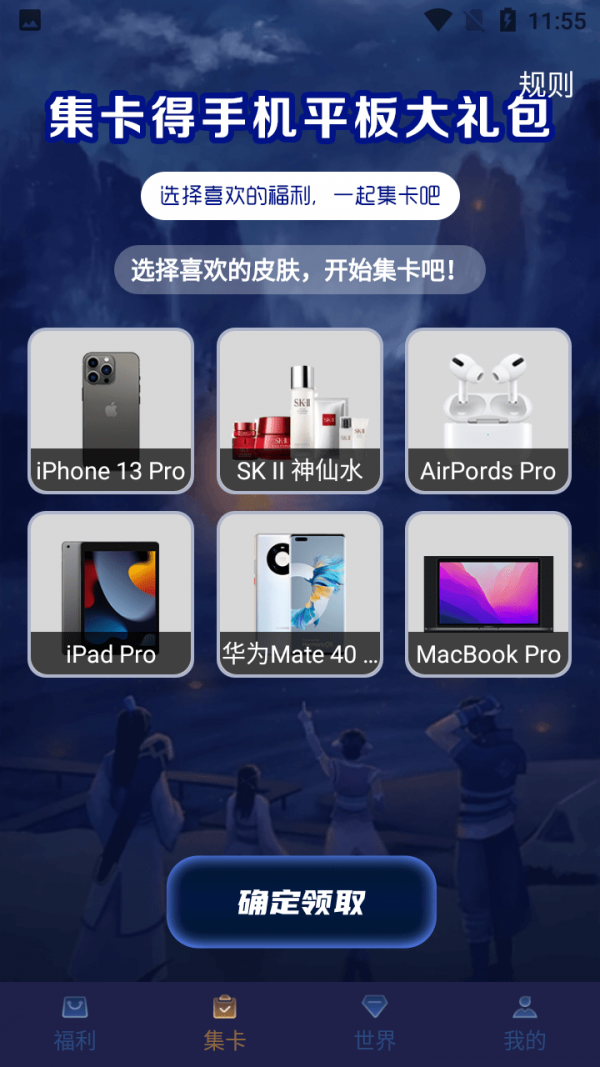Switch to the 福利 tab
The width and height of the screenshot is (600, 1067).
point(75,1023)
